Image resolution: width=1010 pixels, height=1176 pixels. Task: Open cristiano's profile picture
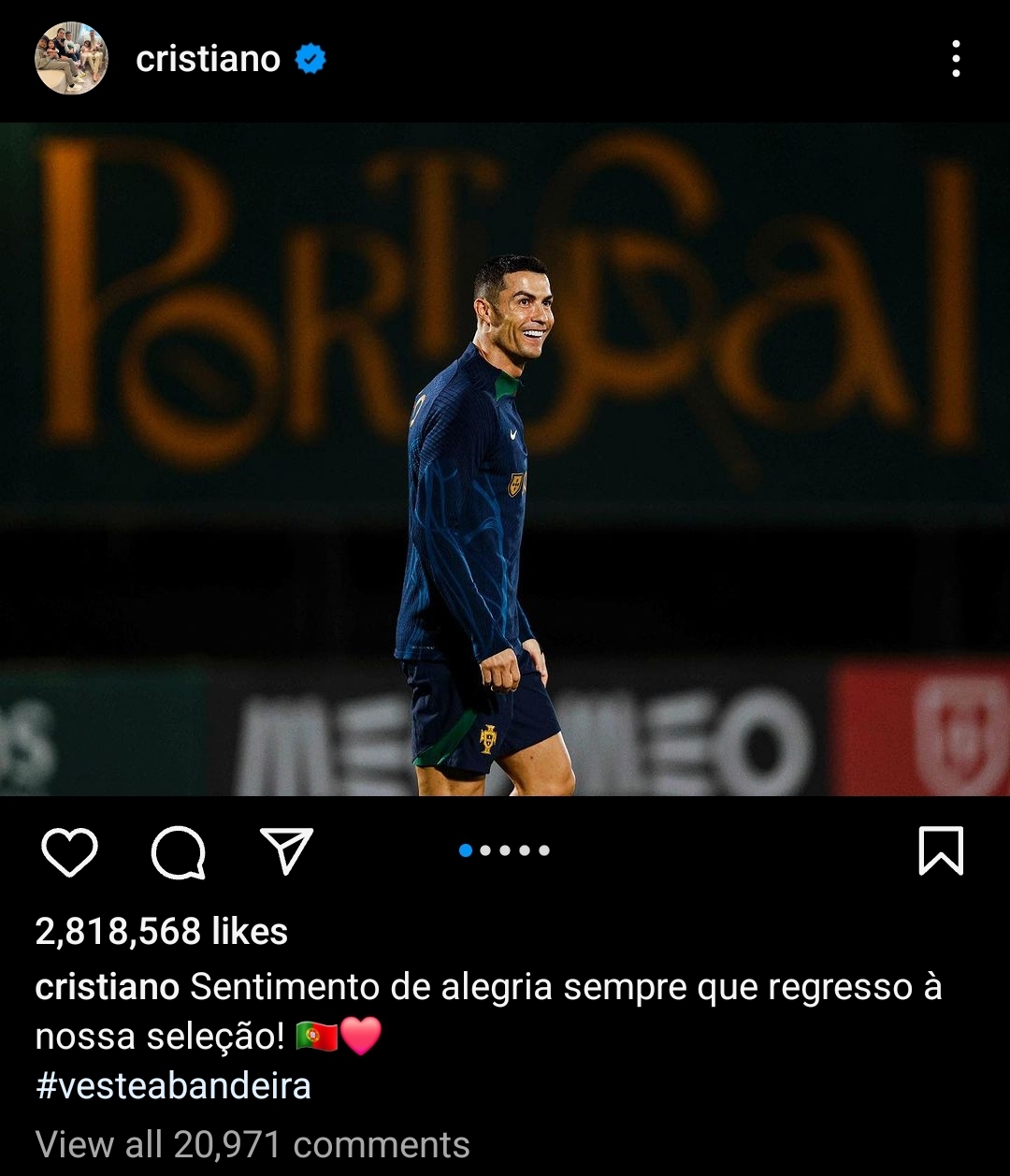tap(71, 59)
